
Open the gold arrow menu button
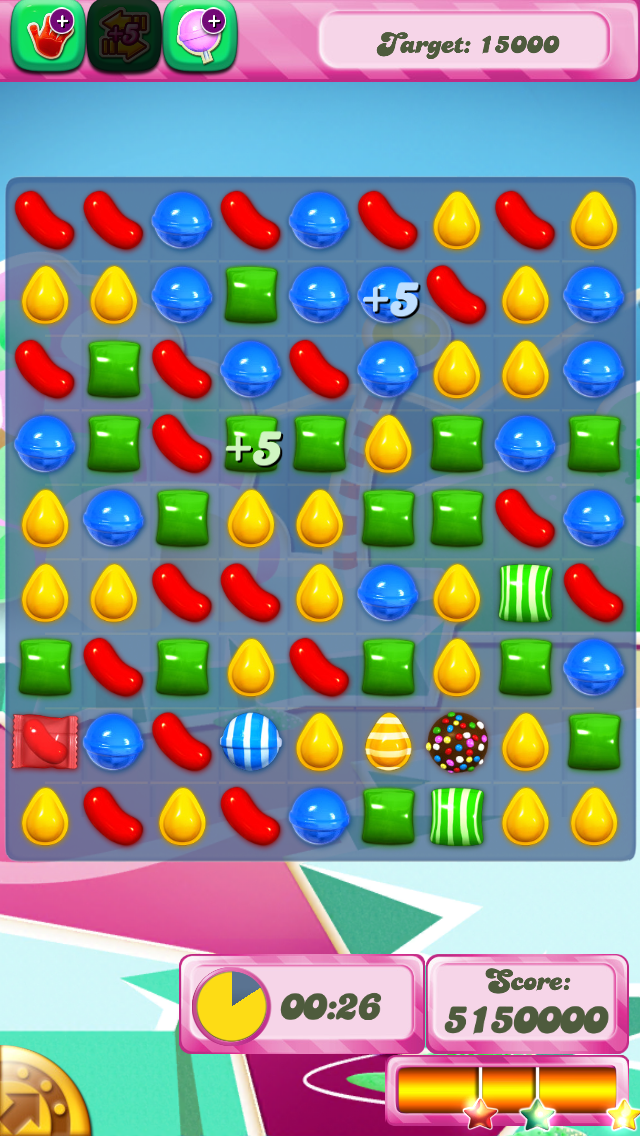tap(38, 1098)
